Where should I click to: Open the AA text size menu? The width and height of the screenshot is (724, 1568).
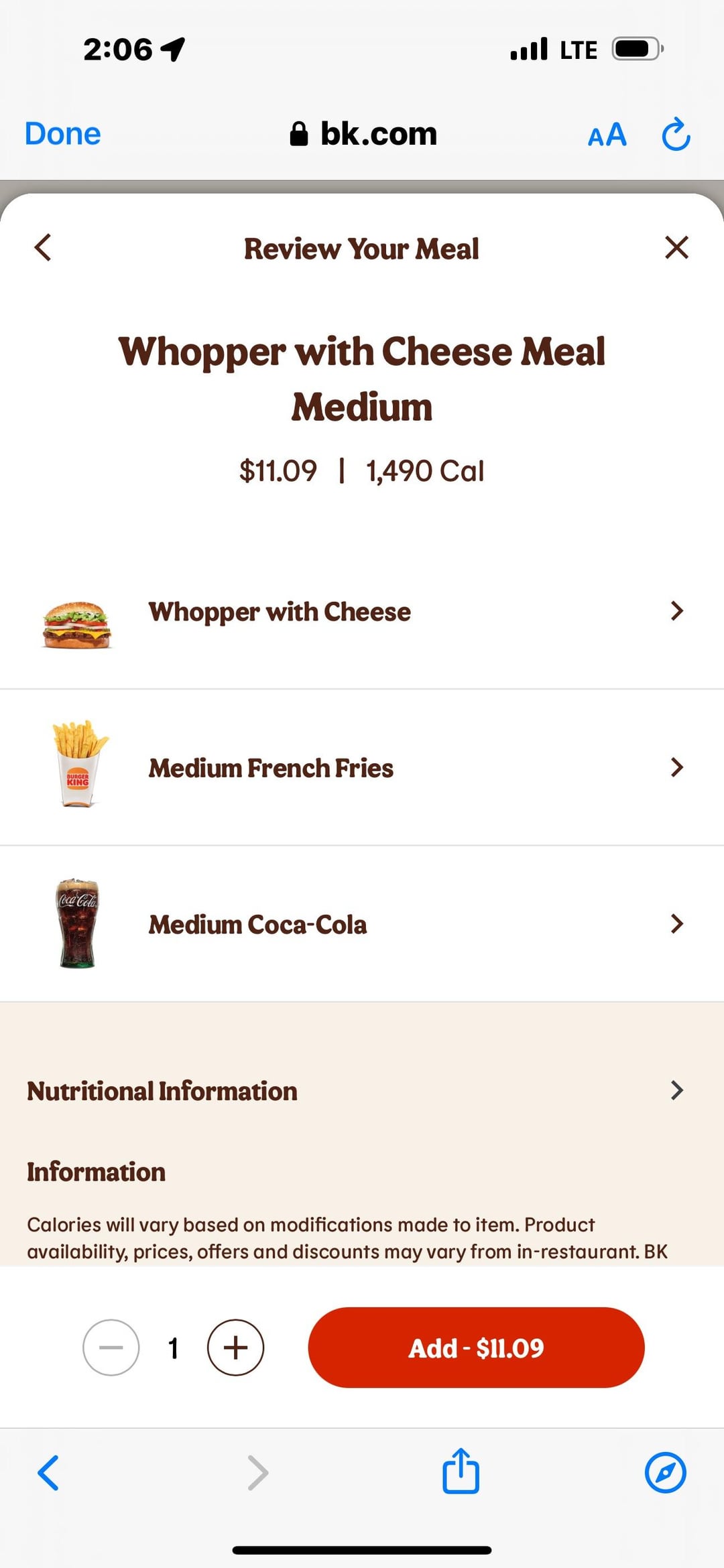[607, 134]
